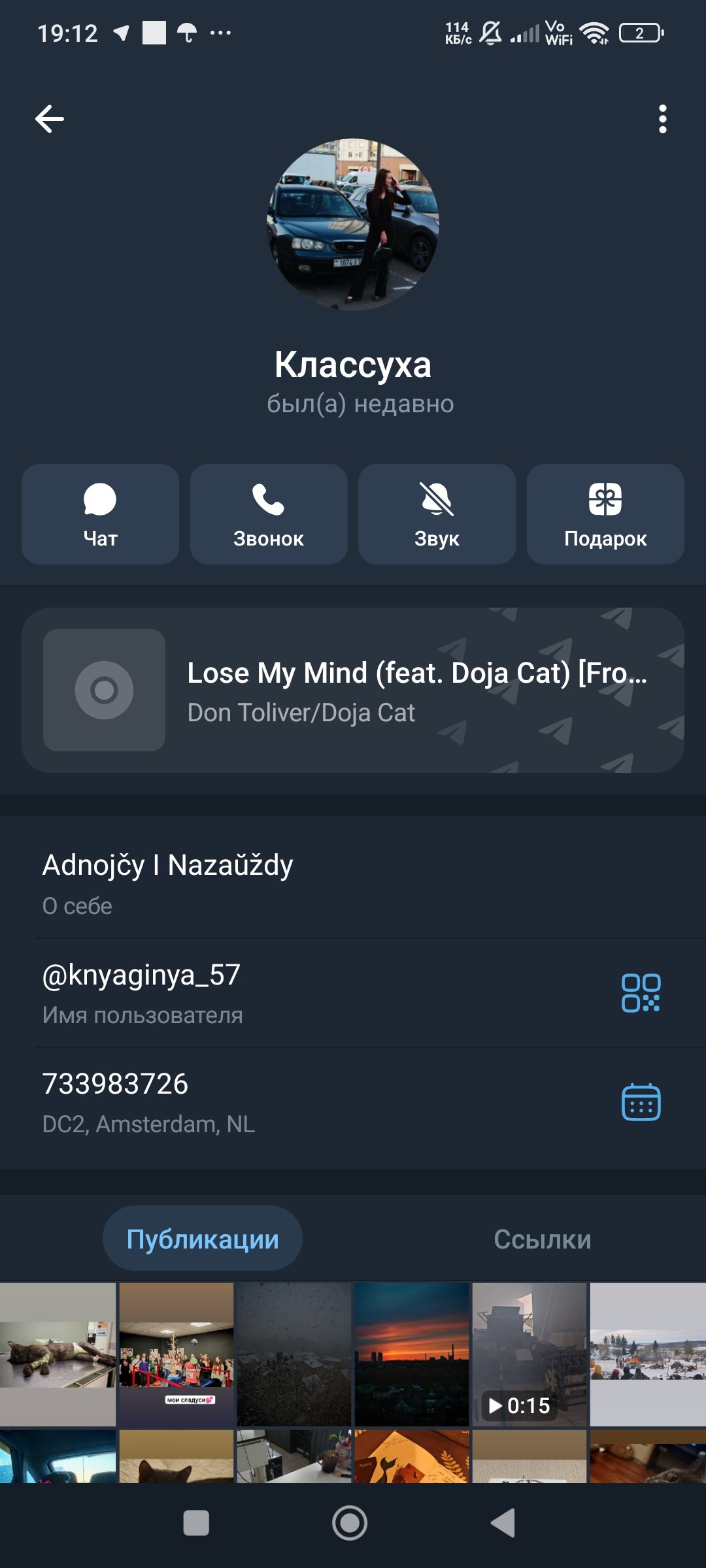Tap the @knyaginya_57 username row
Viewport: 706px width, 1568px height.
click(x=261, y=992)
